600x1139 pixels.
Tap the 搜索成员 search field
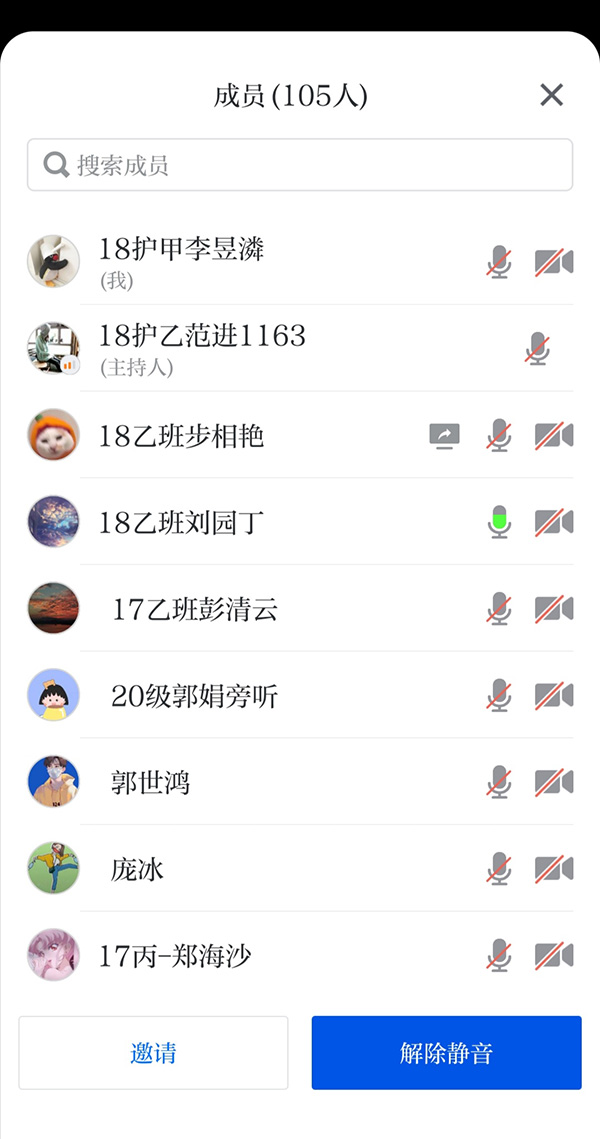point(300,165)
